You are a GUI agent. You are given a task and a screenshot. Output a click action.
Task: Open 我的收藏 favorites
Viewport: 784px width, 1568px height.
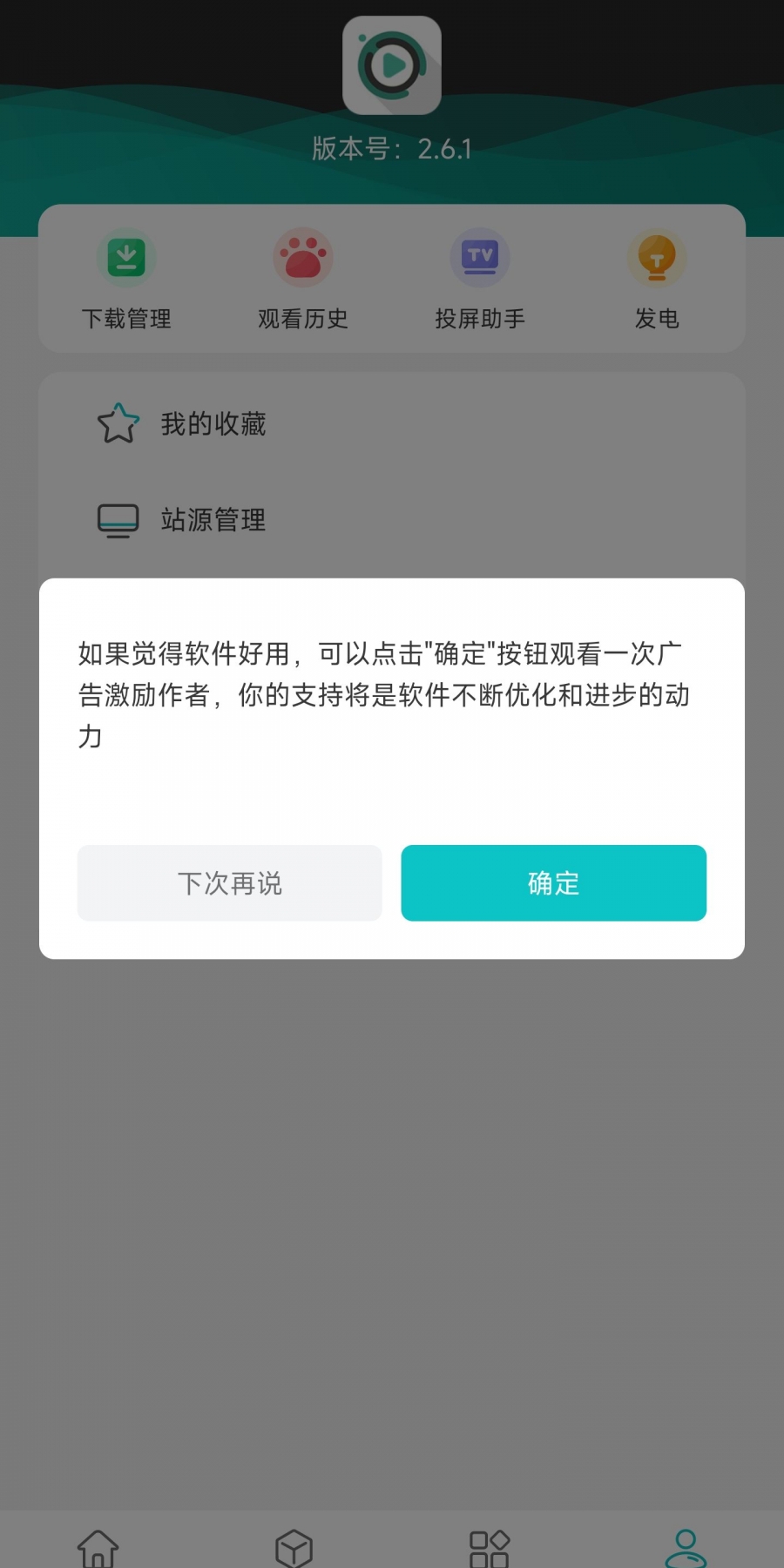392,424
